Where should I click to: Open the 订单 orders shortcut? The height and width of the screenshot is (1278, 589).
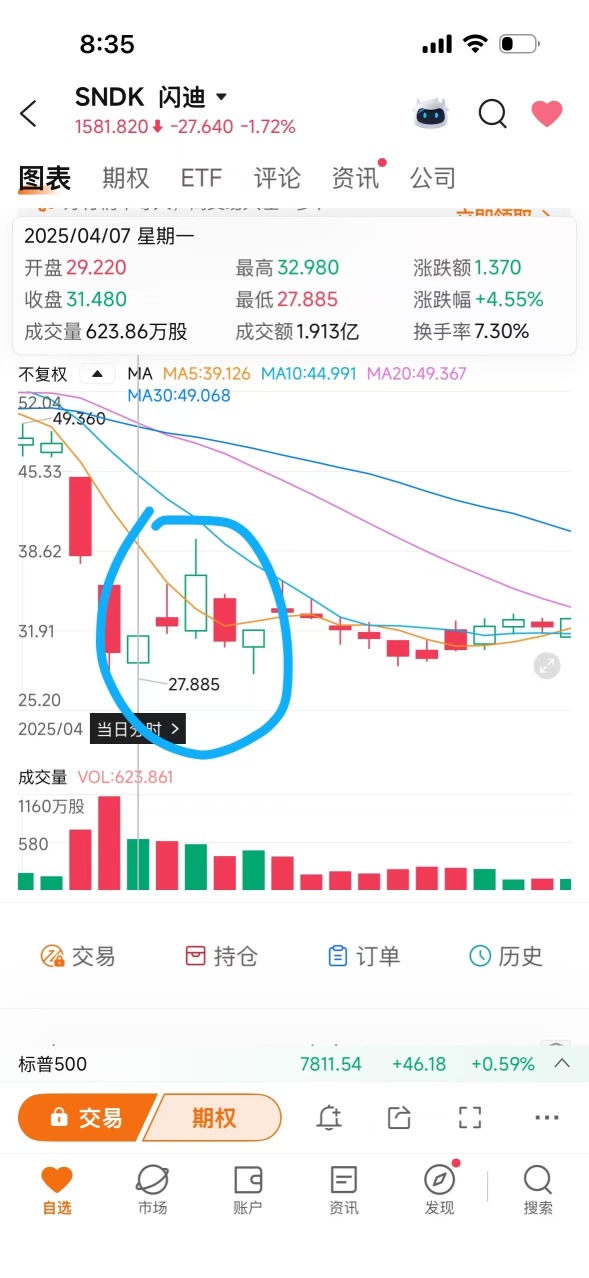[364, 956]
